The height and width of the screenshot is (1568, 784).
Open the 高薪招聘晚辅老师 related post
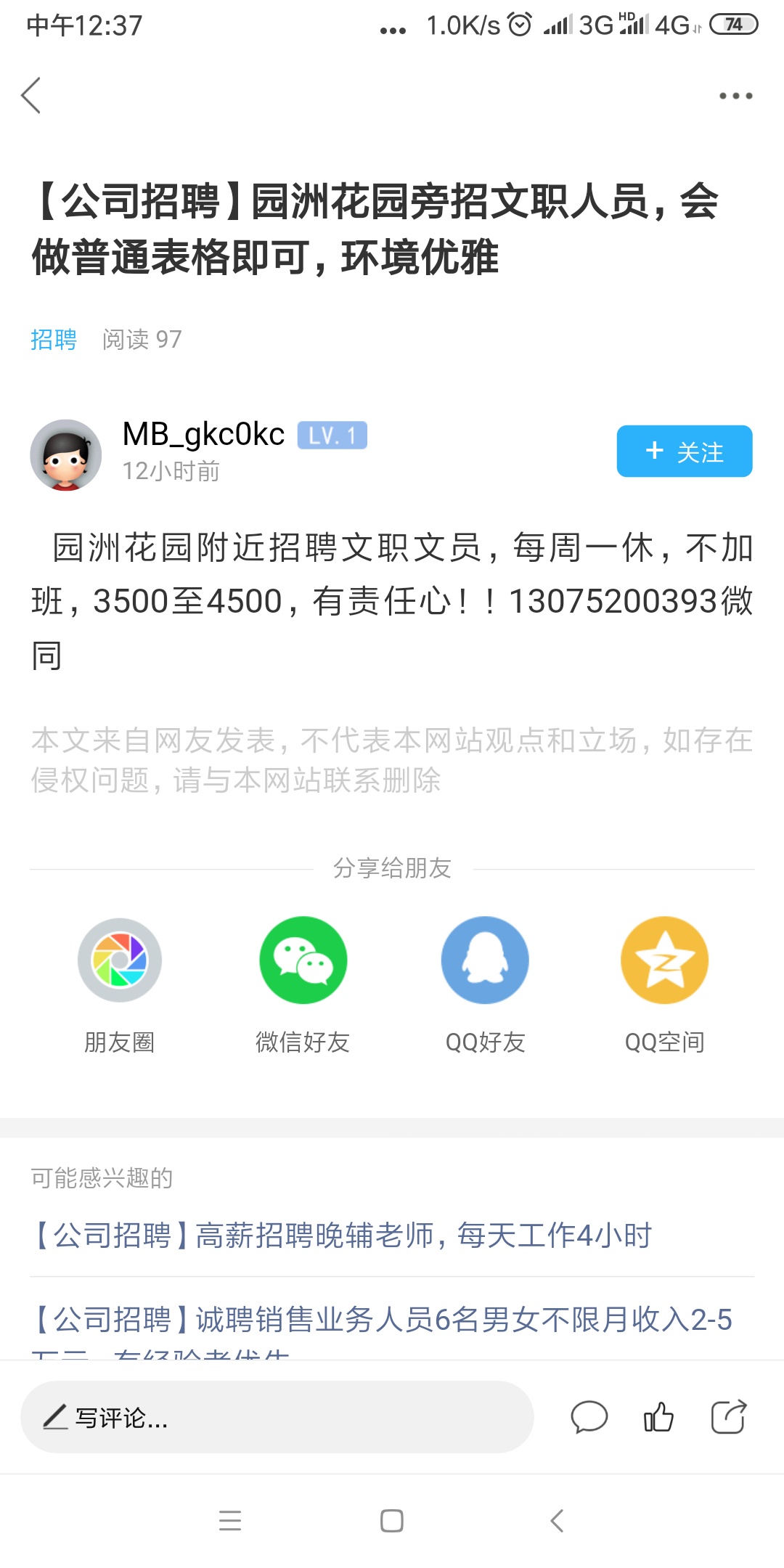(341, 1235)
